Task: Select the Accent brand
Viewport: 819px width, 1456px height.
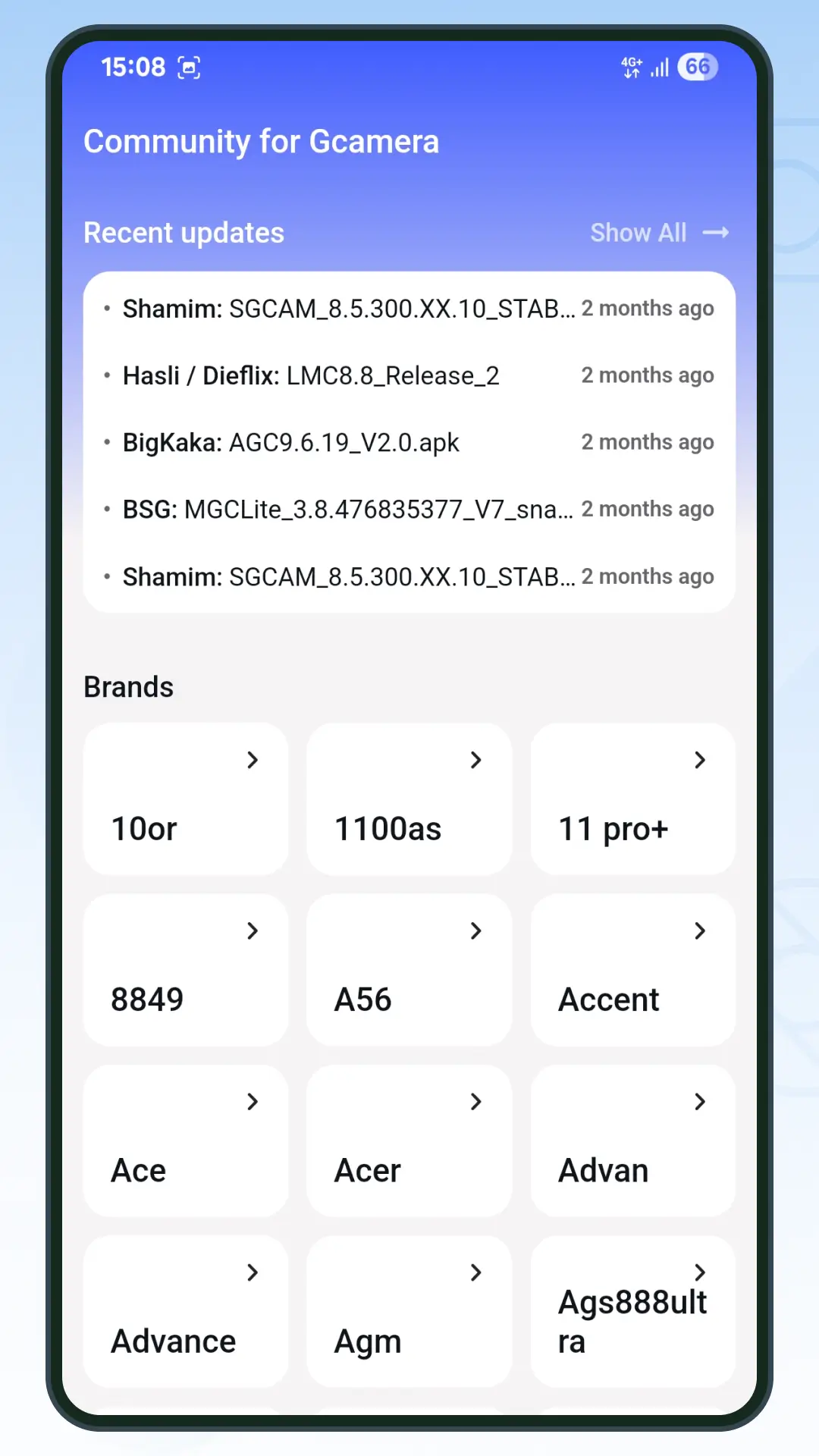Action: click(633, 970)
